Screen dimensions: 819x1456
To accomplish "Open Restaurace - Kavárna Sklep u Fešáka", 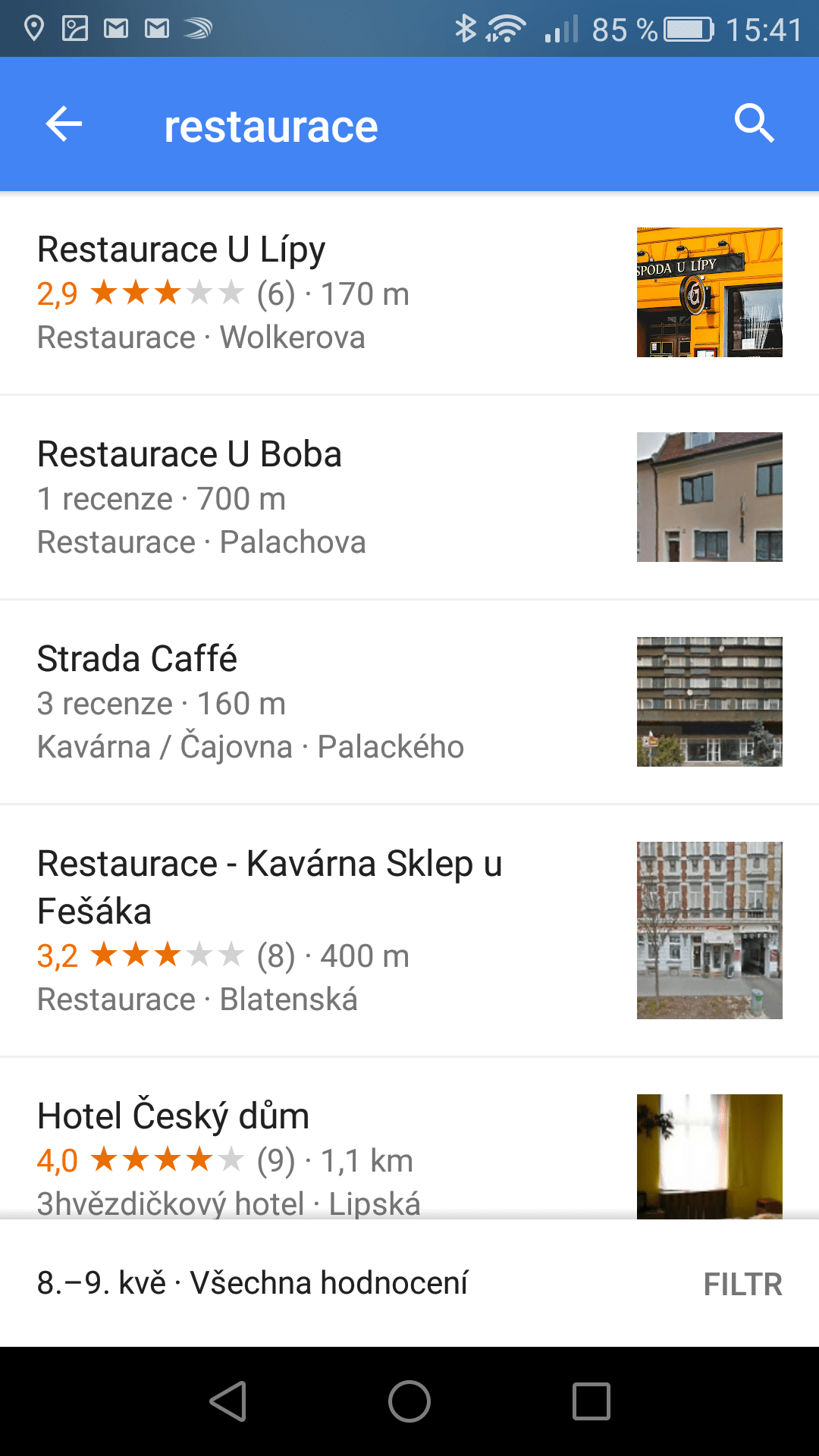I will pyautogui.click(x=409, y=930).
